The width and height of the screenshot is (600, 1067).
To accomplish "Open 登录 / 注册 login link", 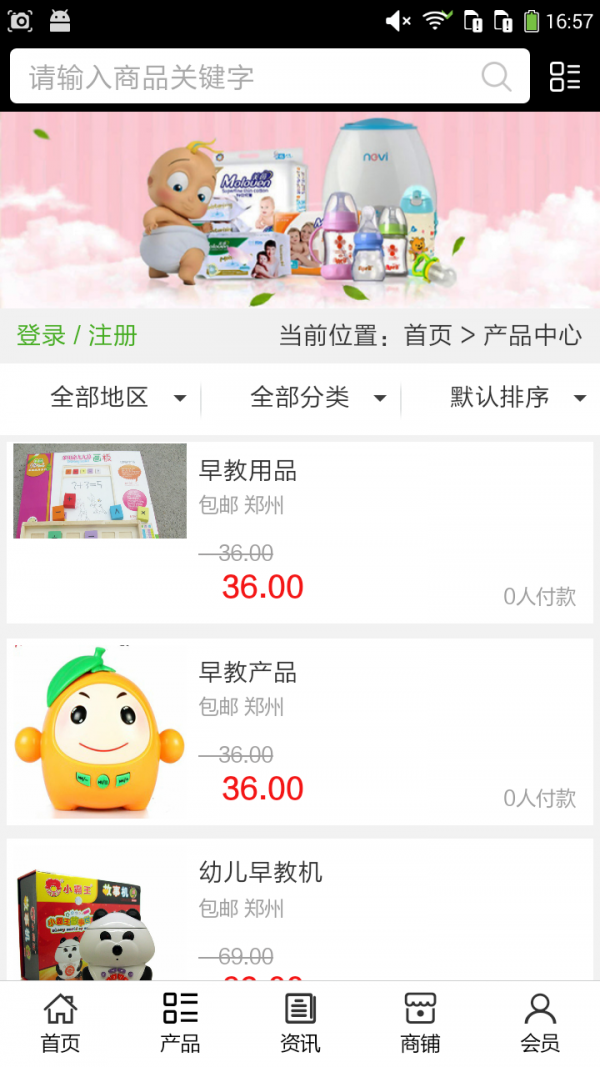I will (77, 335).
